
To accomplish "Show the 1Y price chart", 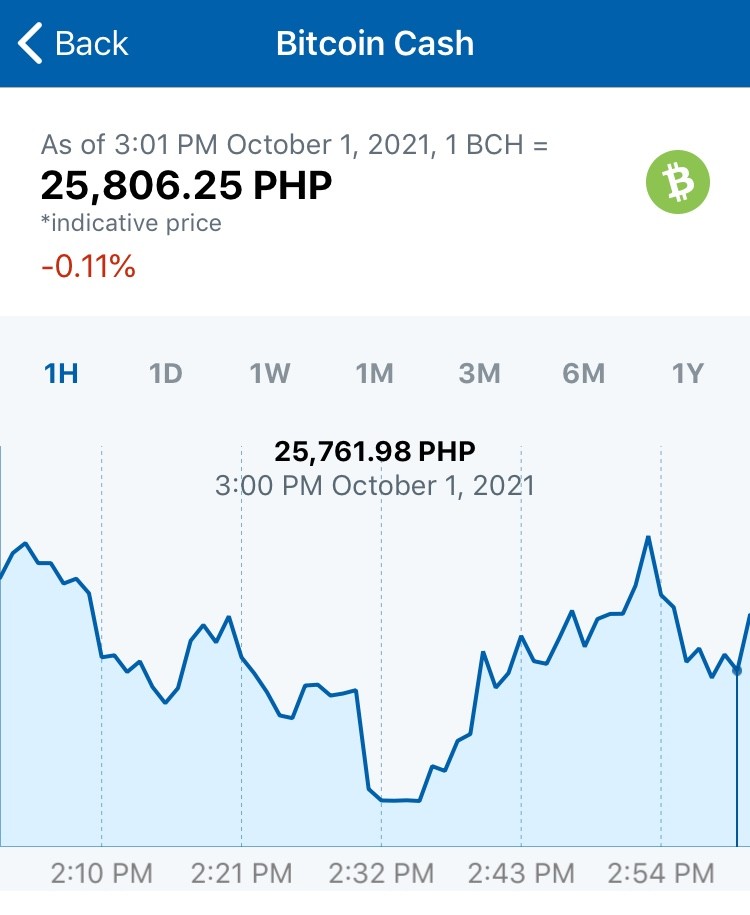I will 688,373.
